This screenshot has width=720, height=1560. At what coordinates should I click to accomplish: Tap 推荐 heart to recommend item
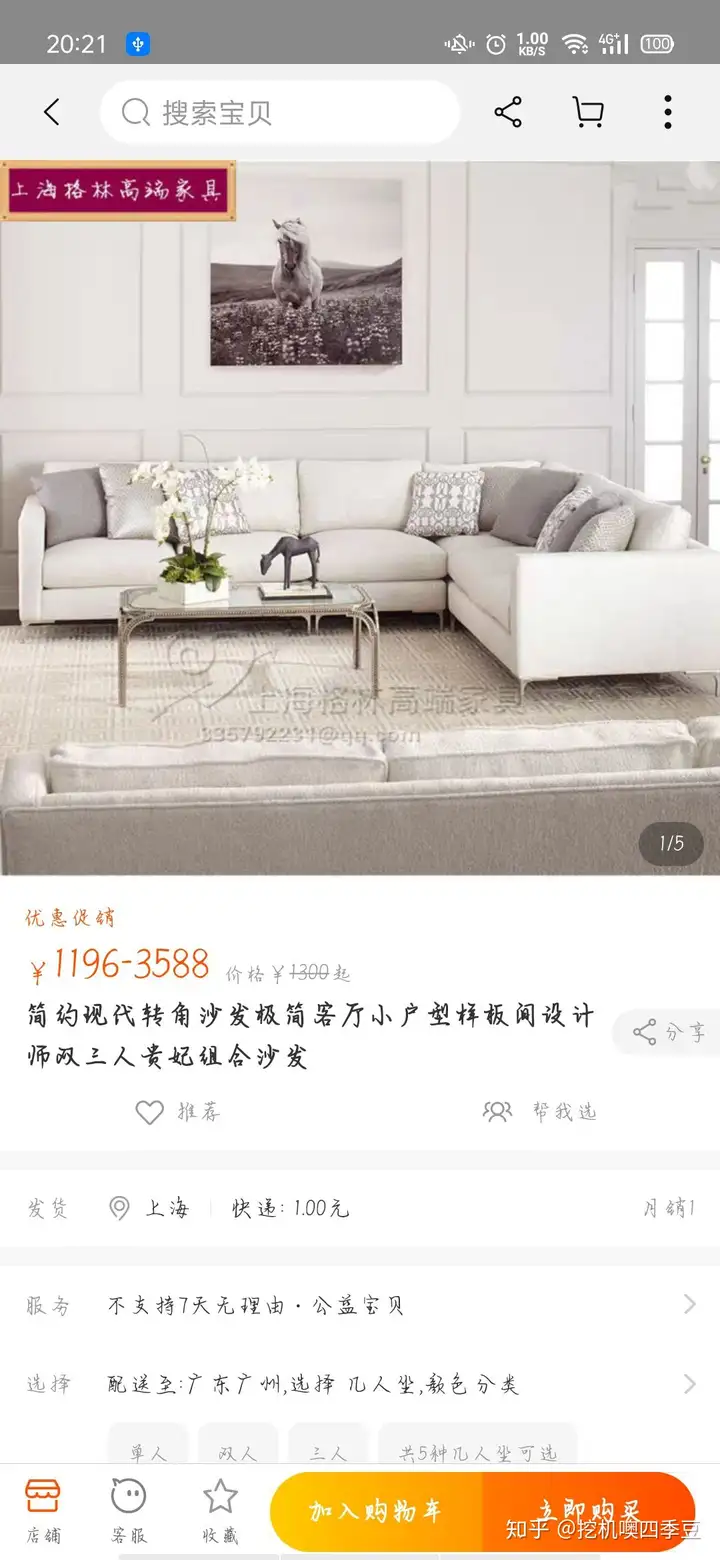coord(178,1112)
